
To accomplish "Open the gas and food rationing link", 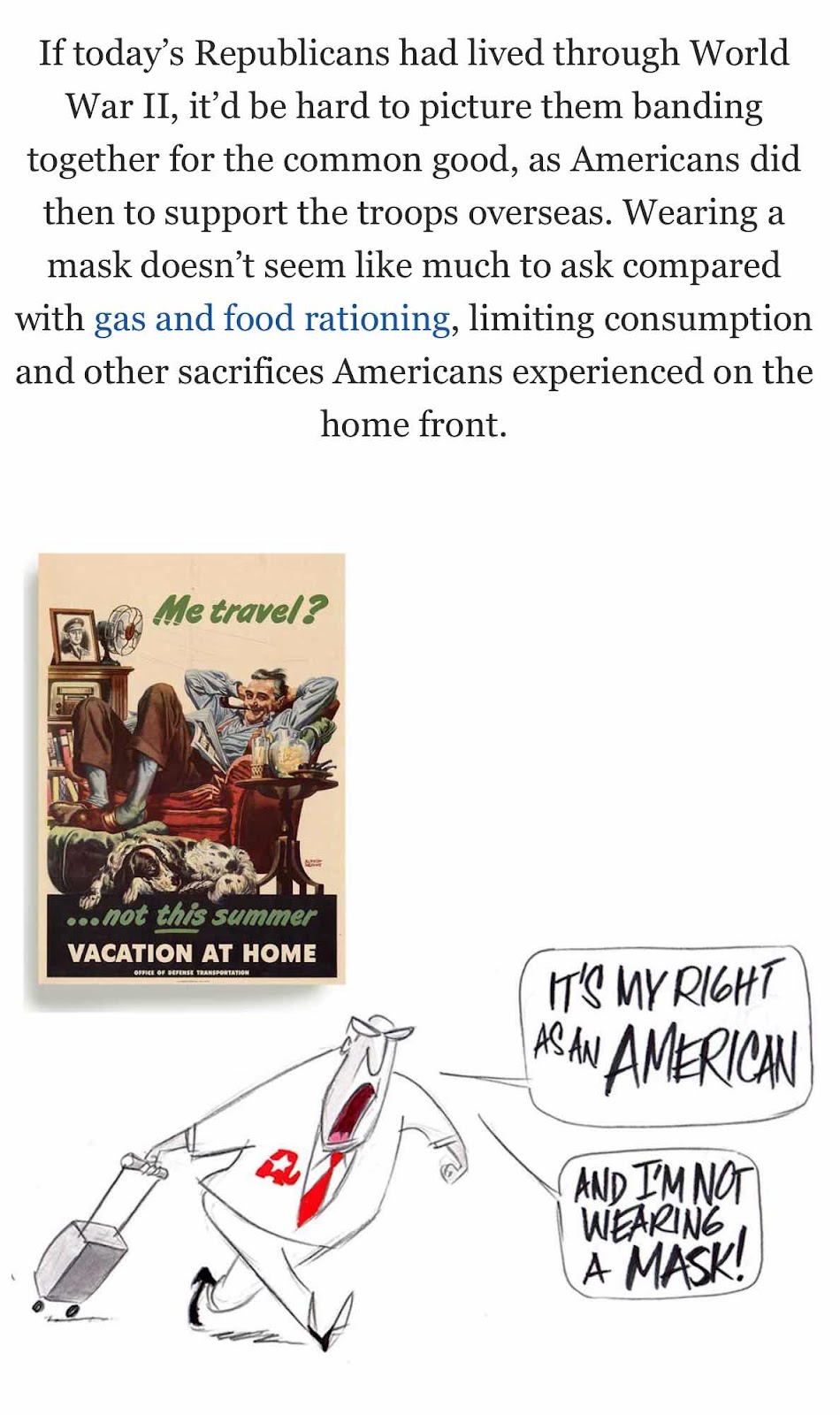I will click(x=272, y=319).
